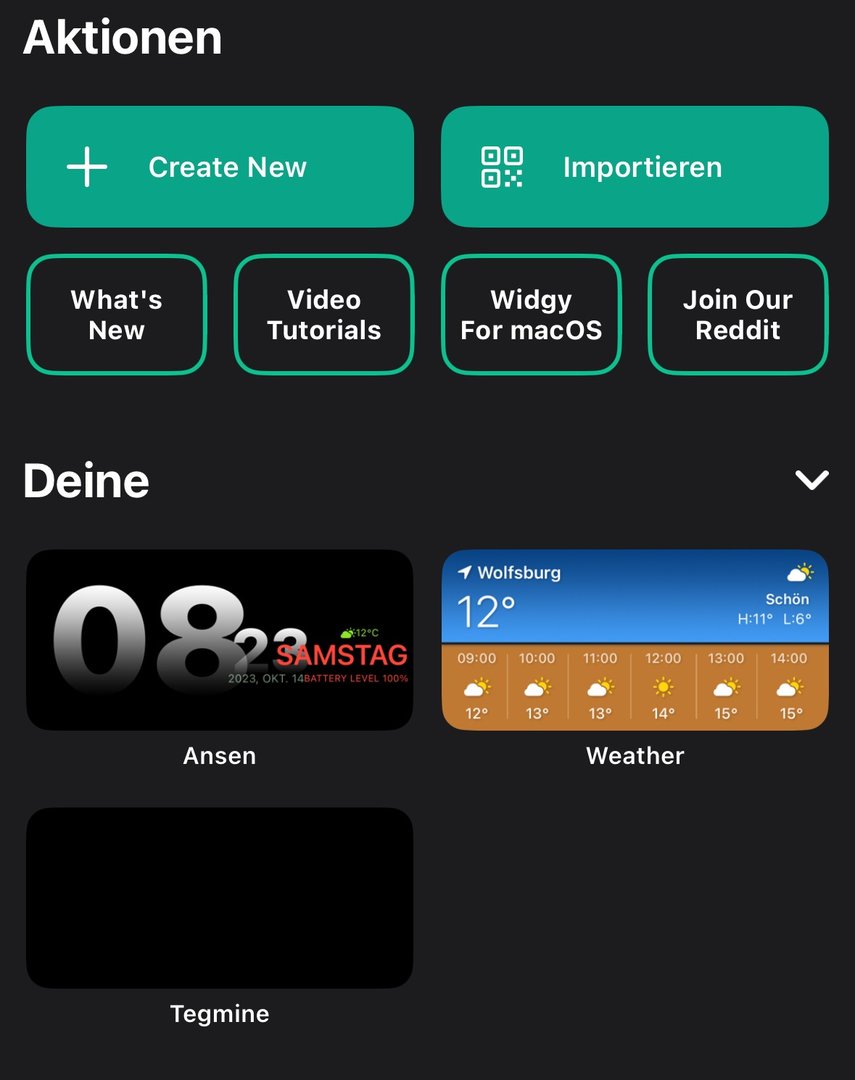Open the Weather widget
The image size is (855, 1080).
635,640
